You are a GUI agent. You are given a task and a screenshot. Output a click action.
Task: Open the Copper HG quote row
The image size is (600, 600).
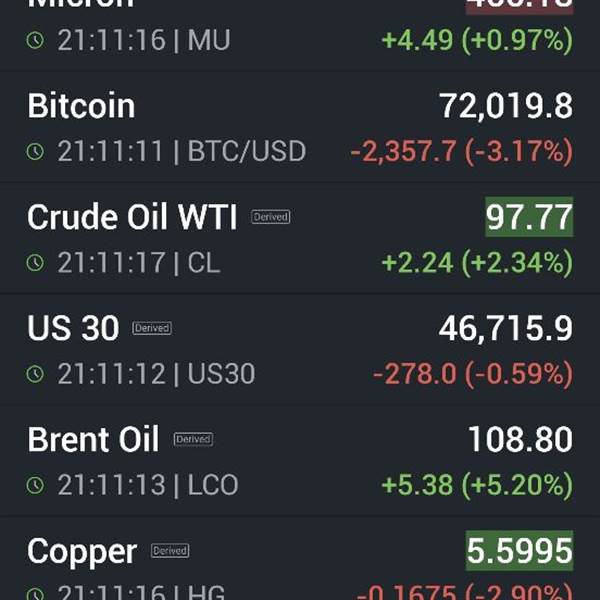pyautogui.click(x=300, y=559)
